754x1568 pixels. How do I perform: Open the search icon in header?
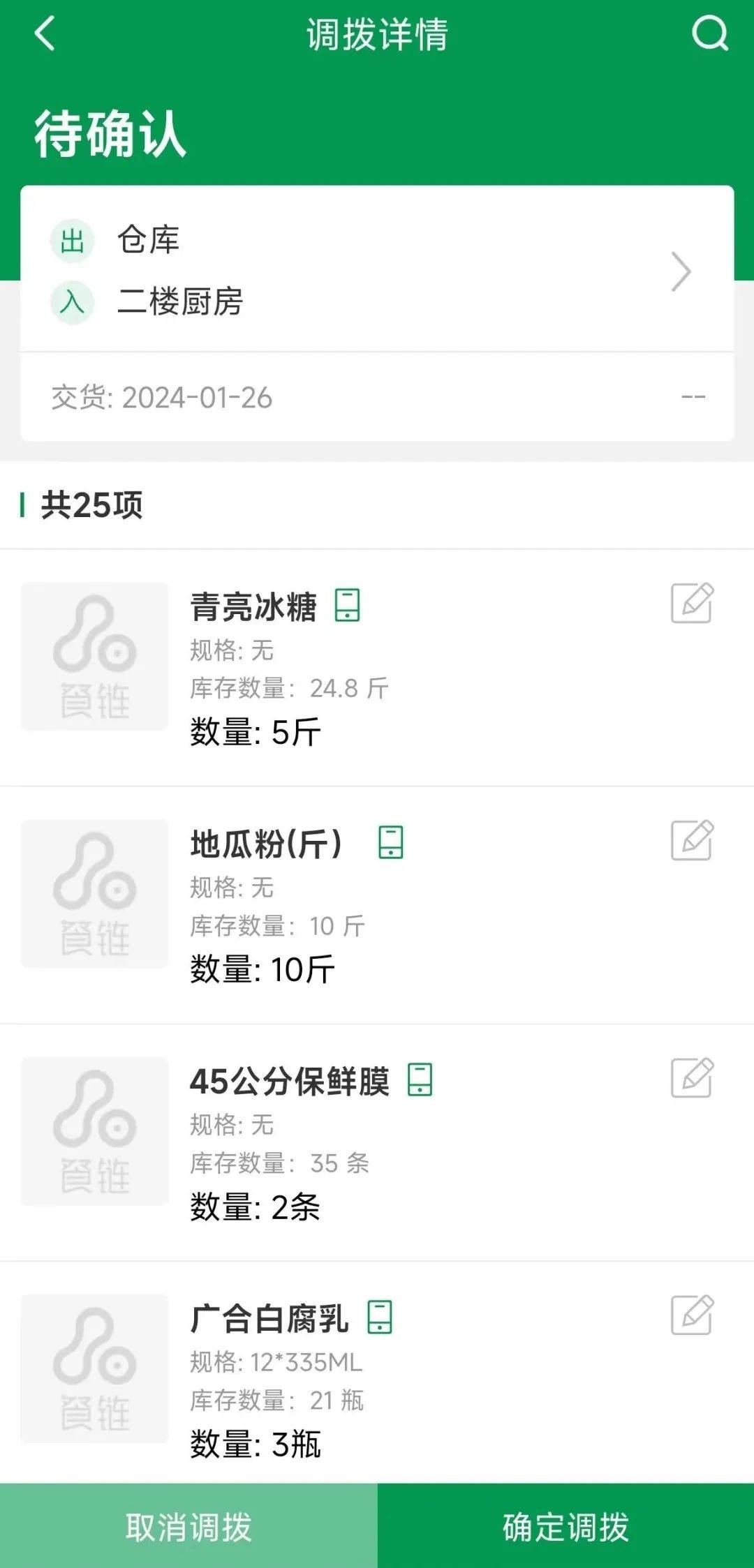(709, 33)
